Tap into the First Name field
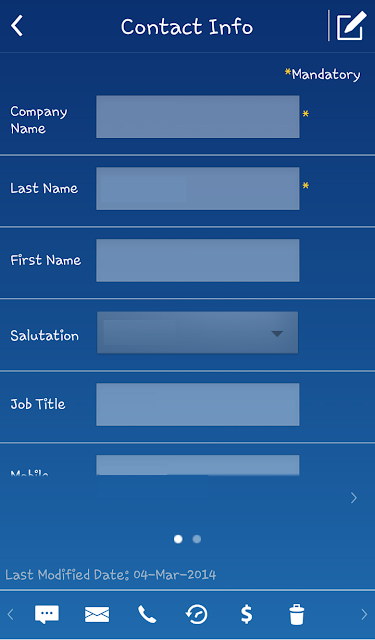The image size is (375, 640). (197, 260)
